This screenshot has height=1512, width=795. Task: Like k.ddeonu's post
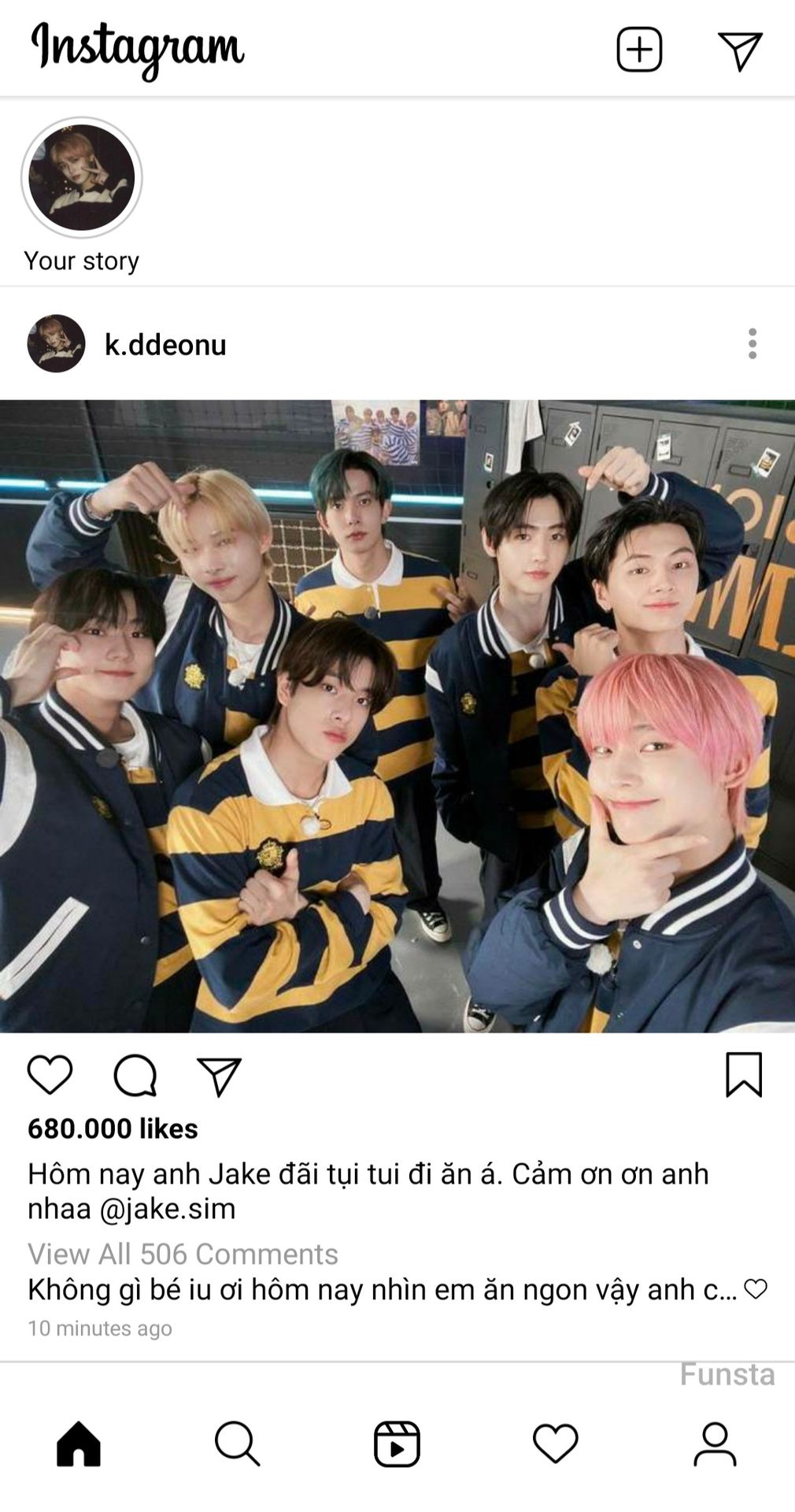(x=50, y=1075)
